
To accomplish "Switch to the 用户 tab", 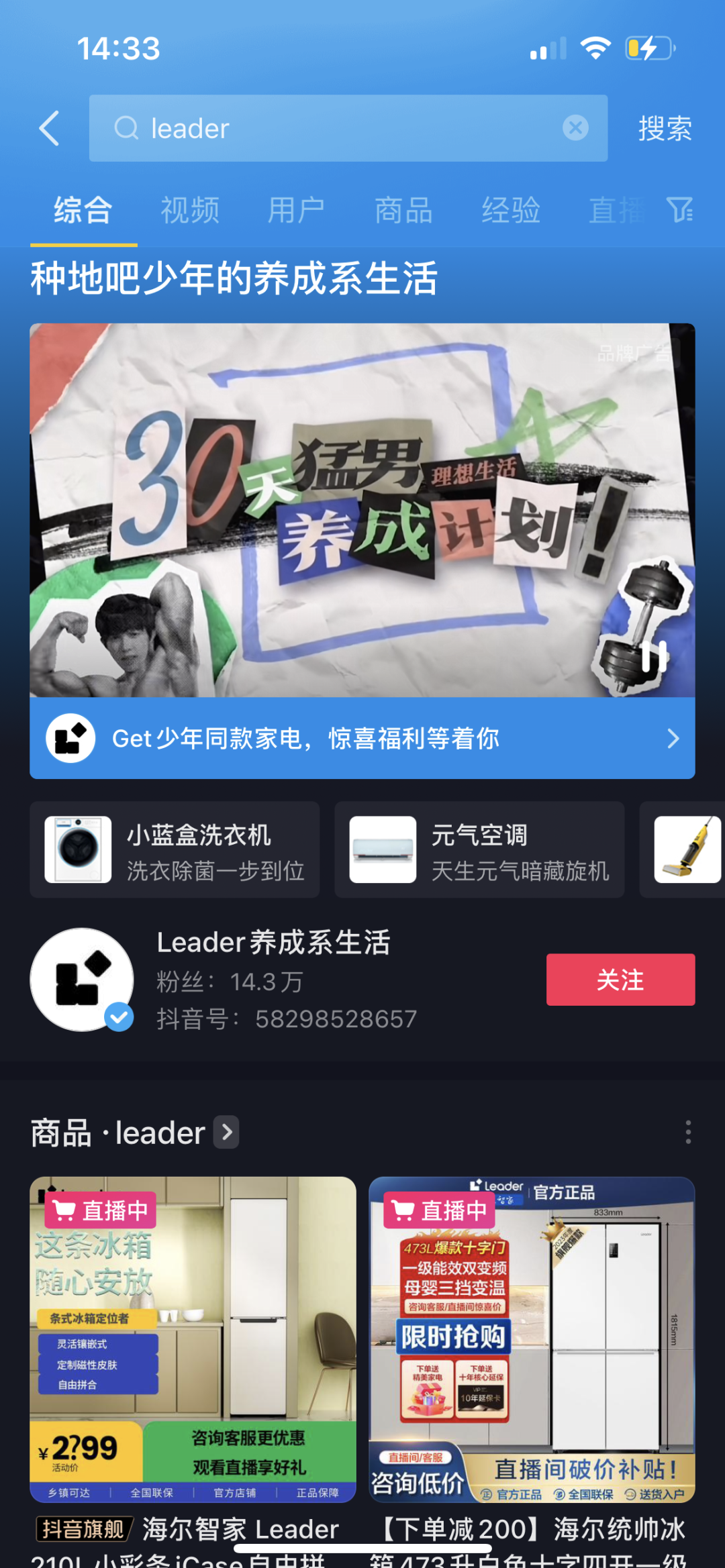I will [x=296, y=211].
